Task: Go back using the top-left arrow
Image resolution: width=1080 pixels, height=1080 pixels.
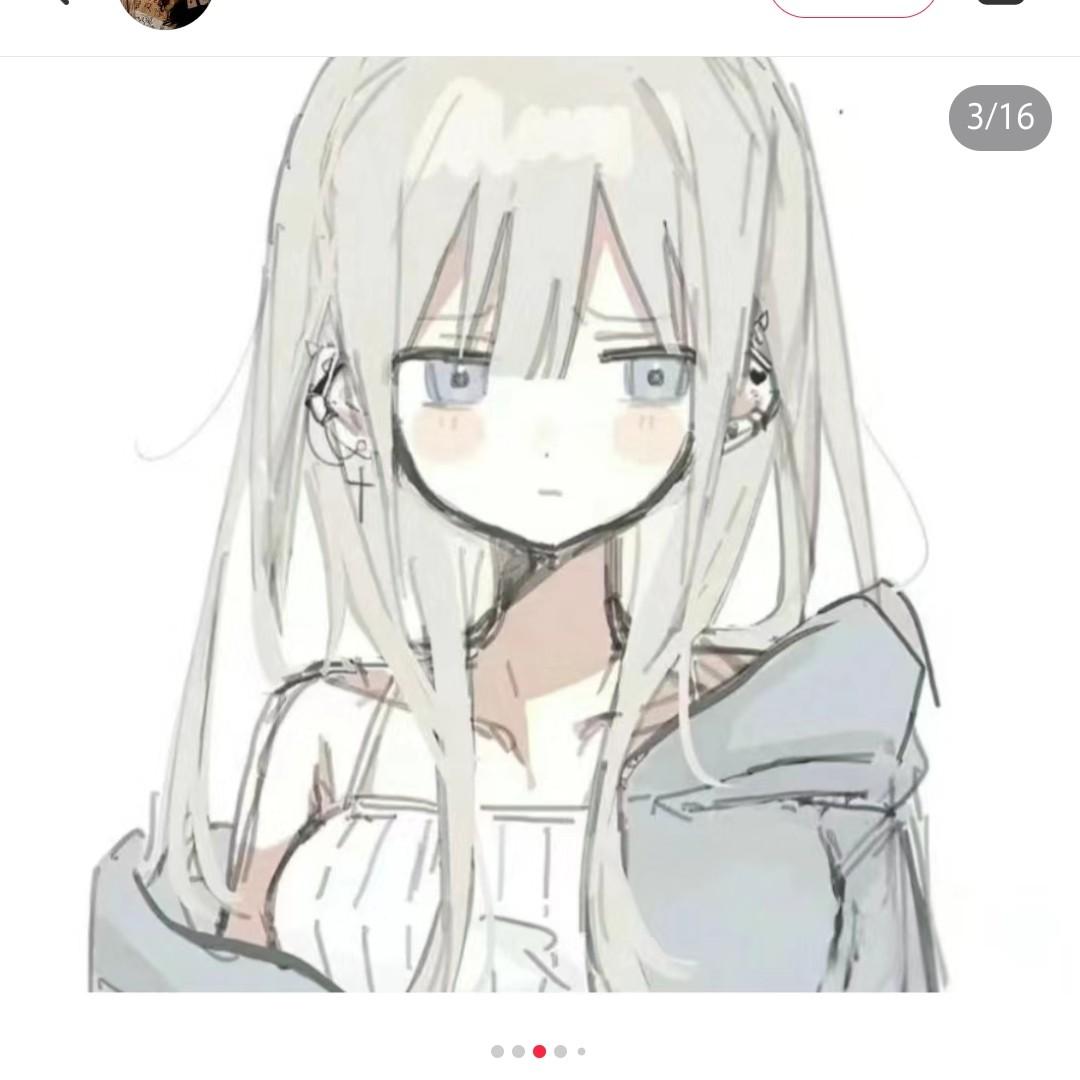Action: point(61,2)
